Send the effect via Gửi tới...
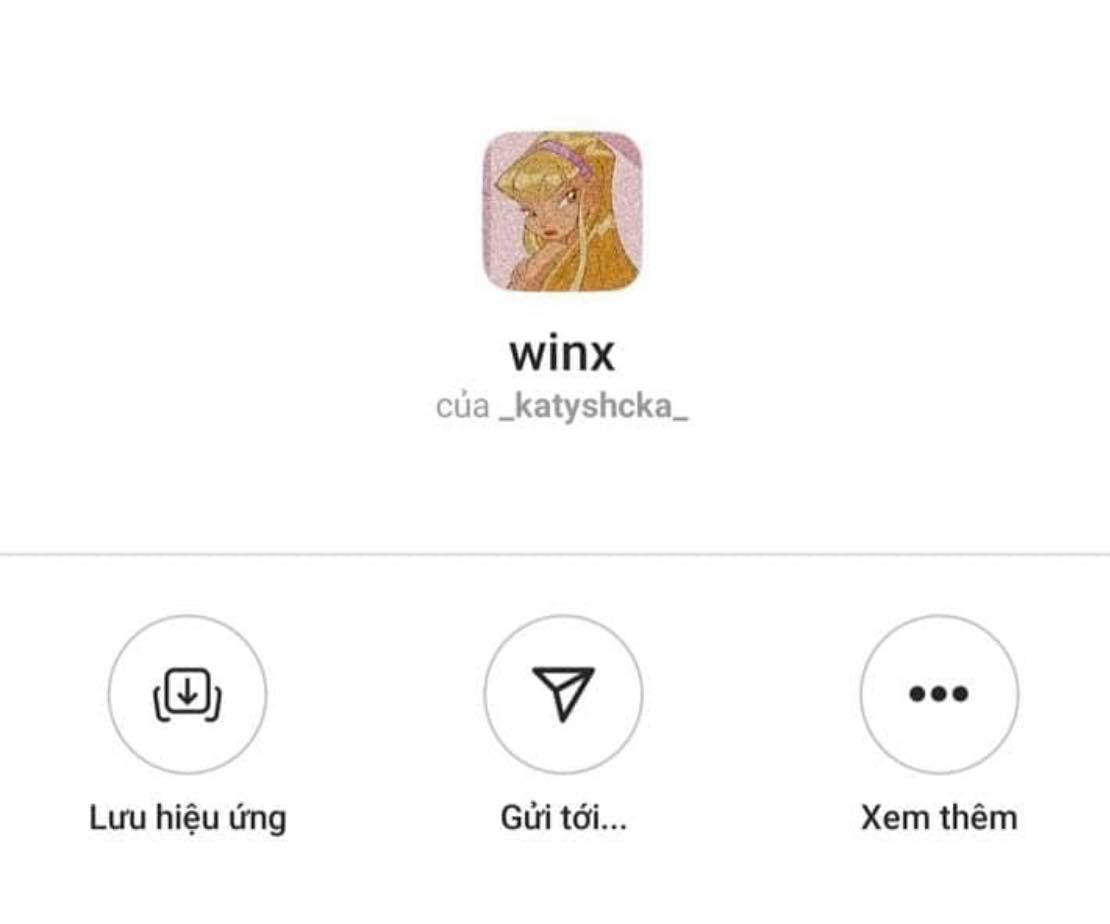The width and height of the screenshot is (1110, 924). click(563, 694)
